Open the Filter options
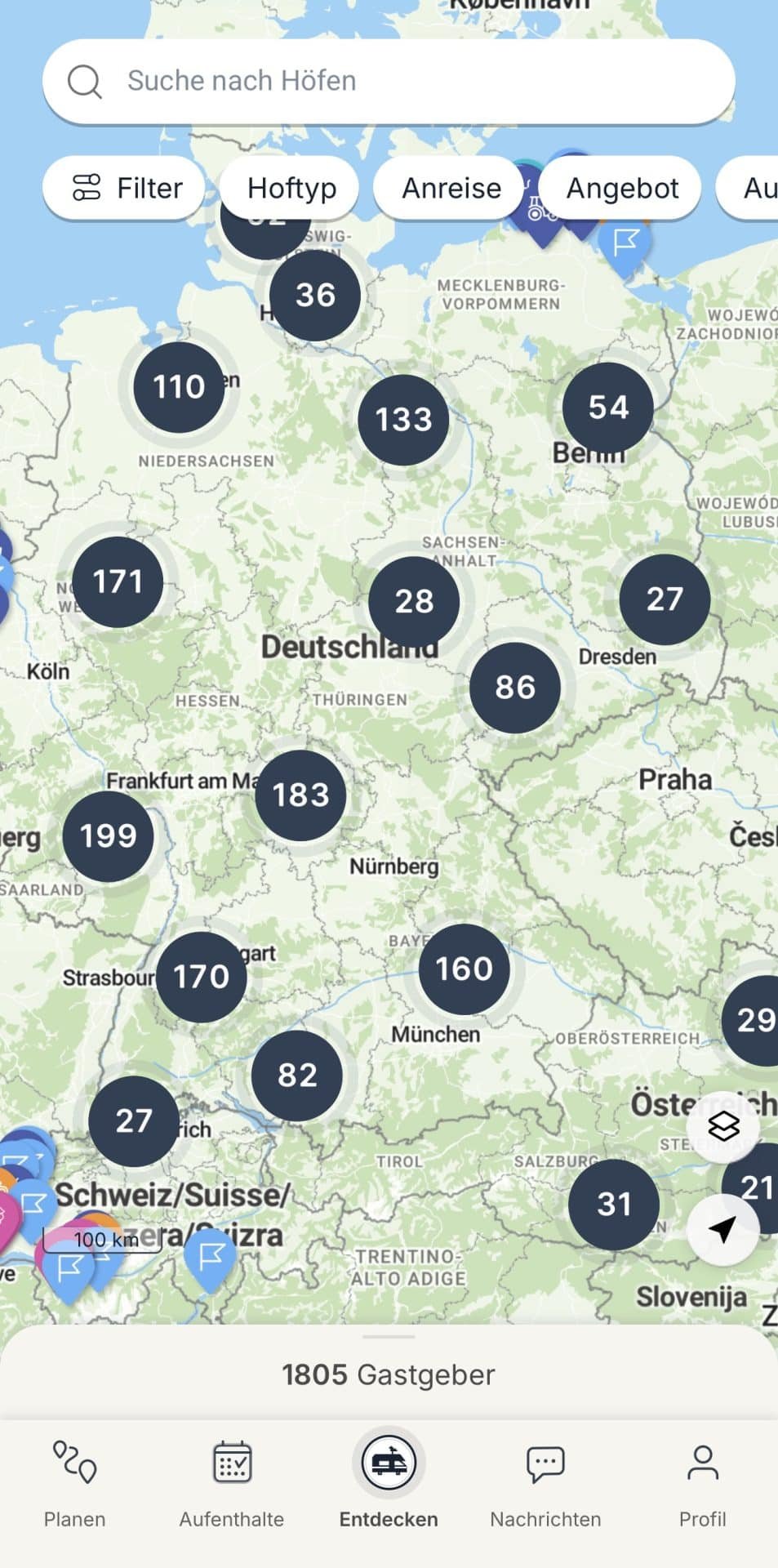Image resolution: width=778 pixels, height=1568 pixels. [124, 188]
